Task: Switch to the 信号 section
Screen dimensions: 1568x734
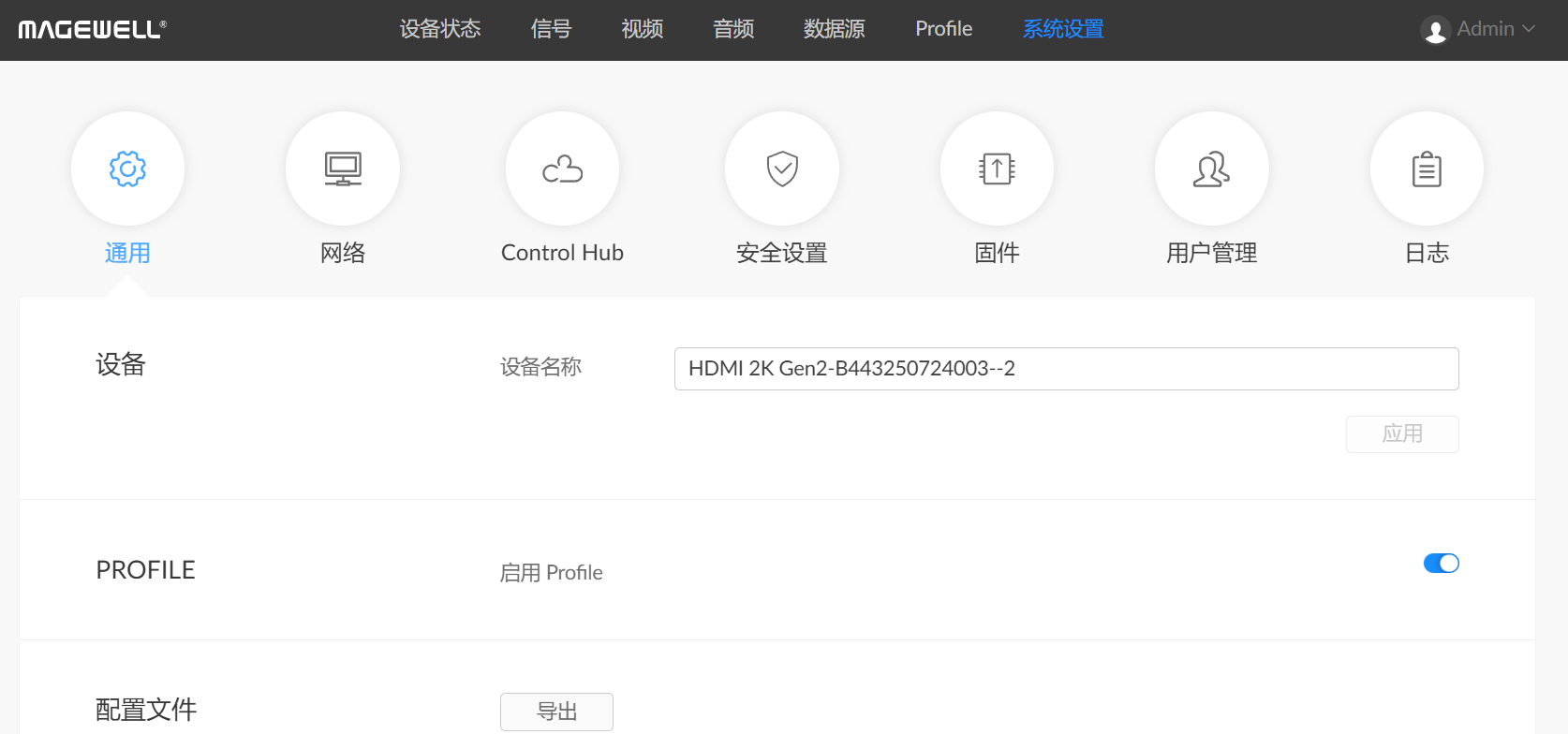Action: (x=551, y=29)
